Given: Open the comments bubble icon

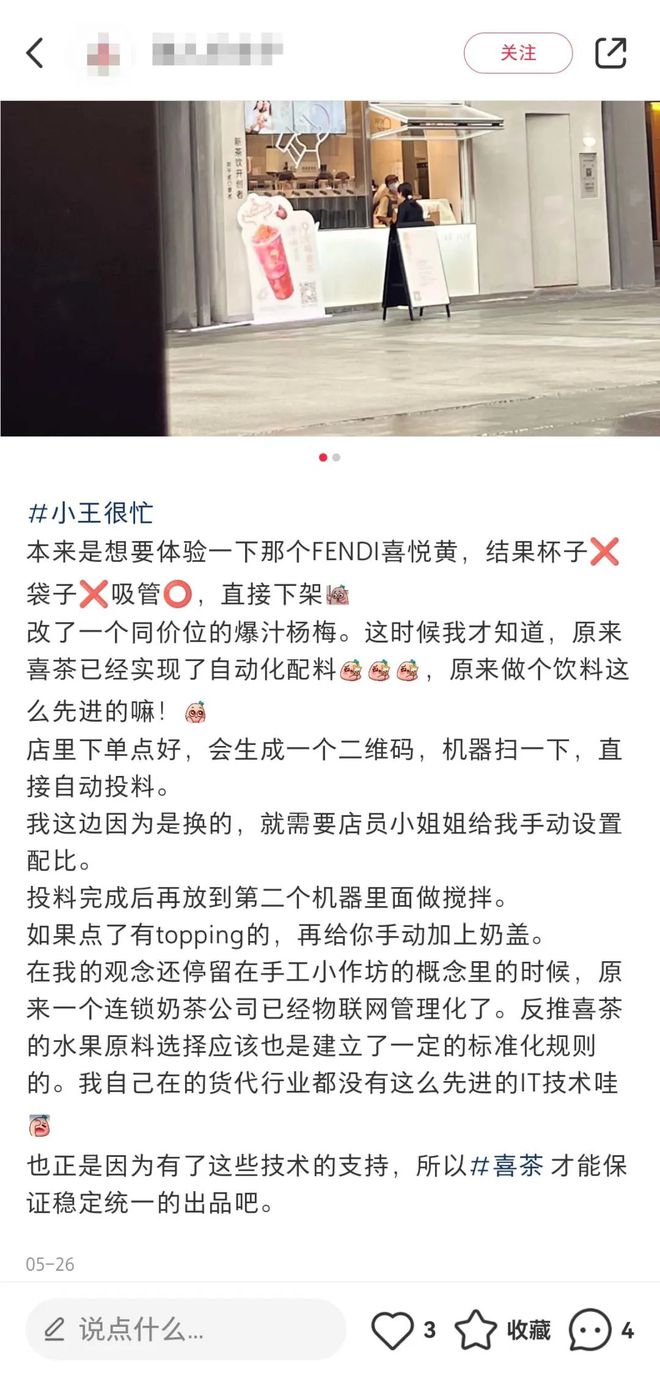Looking at the screenshot, I should 590,1330.
